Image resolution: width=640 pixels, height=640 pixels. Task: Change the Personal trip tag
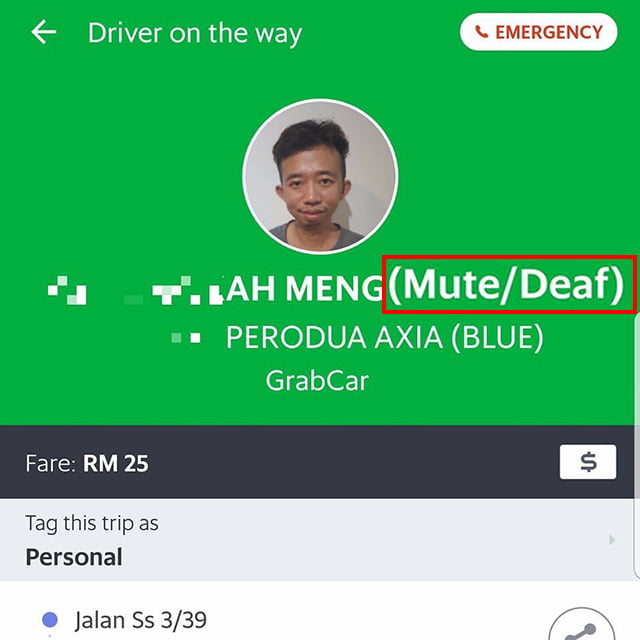pos(320,540)
